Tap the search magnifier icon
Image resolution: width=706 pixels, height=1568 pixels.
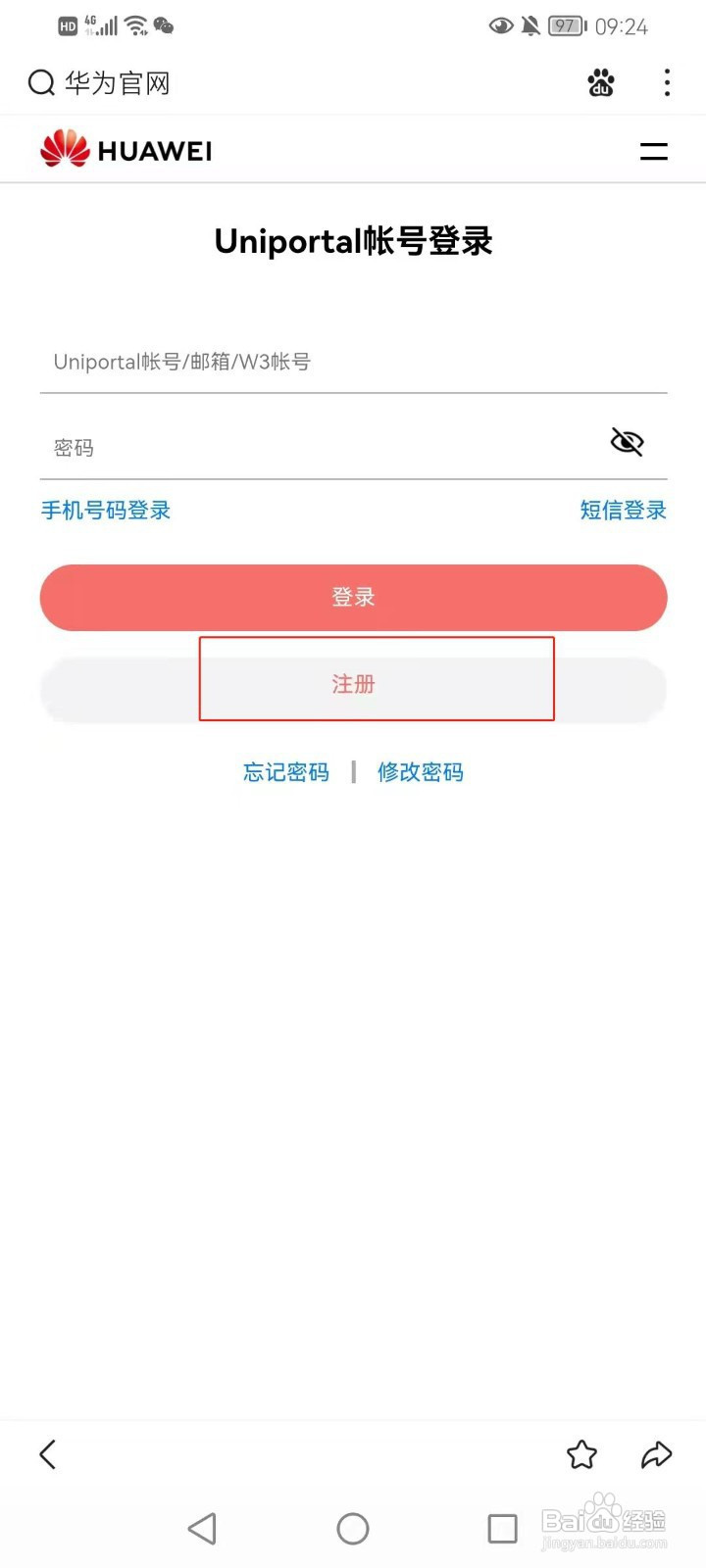41,83
